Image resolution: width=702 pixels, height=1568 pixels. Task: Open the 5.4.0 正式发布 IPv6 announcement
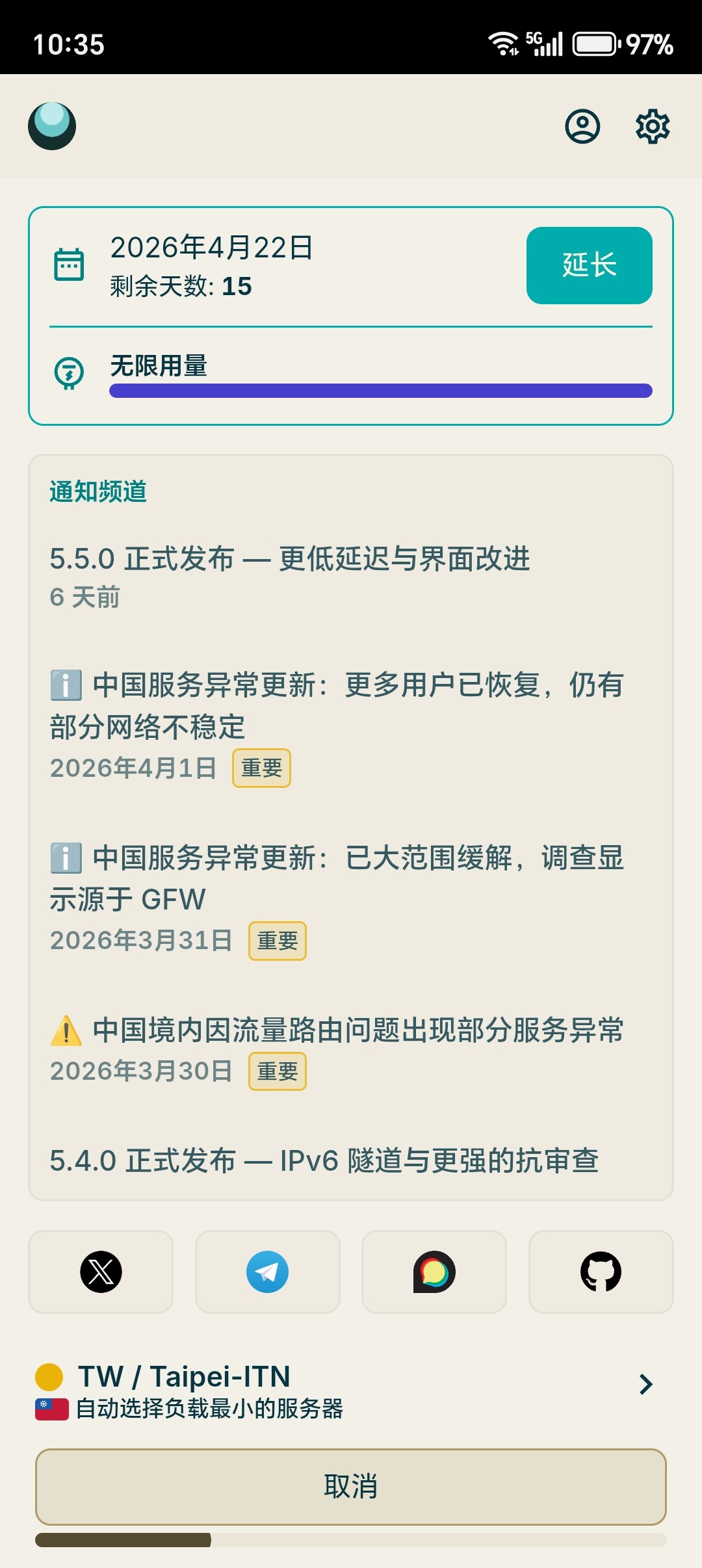pos(324,1161)
